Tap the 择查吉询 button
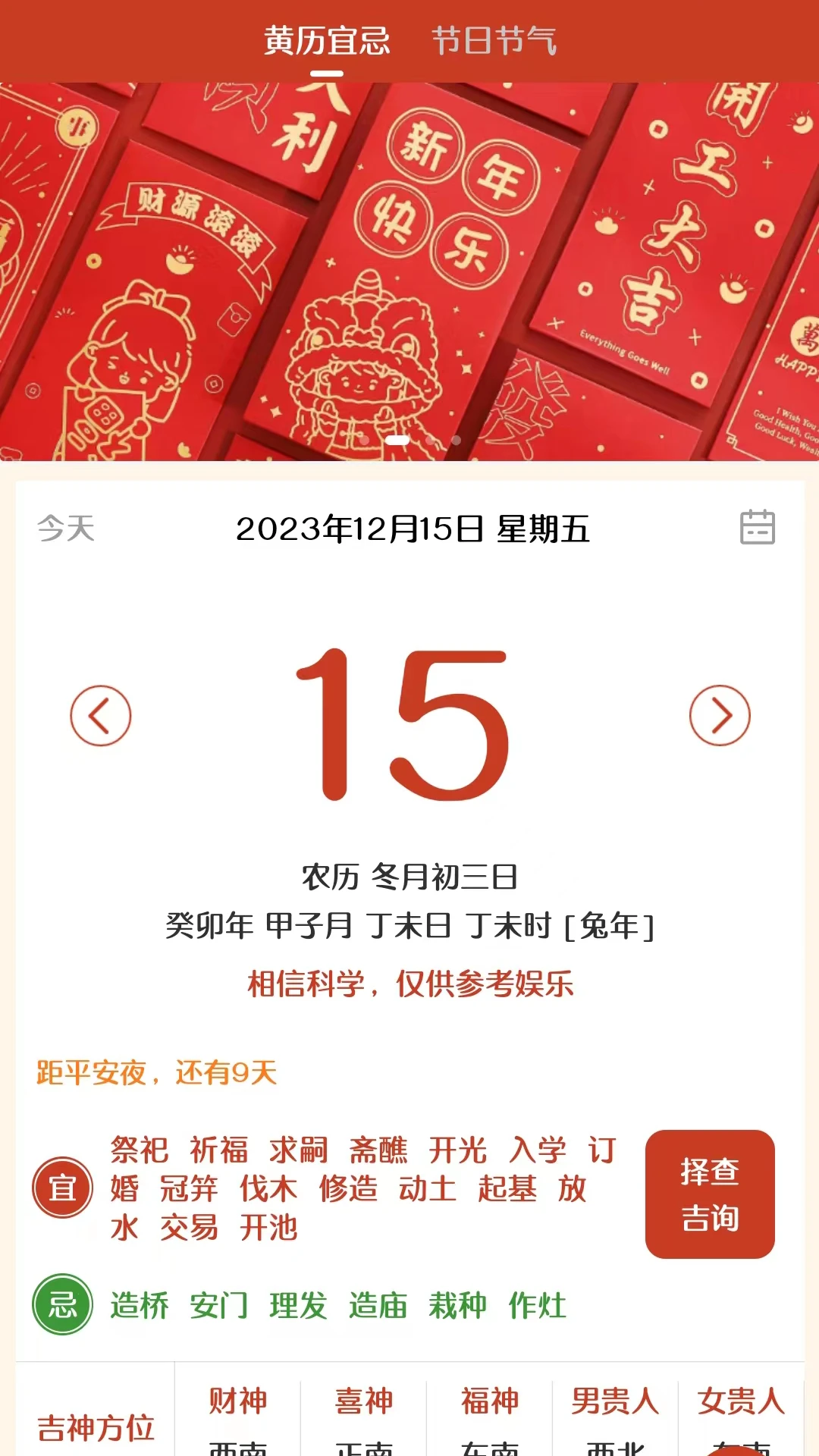The height and width of the screenshot is (1456, 819). [x=710, y=1194]
